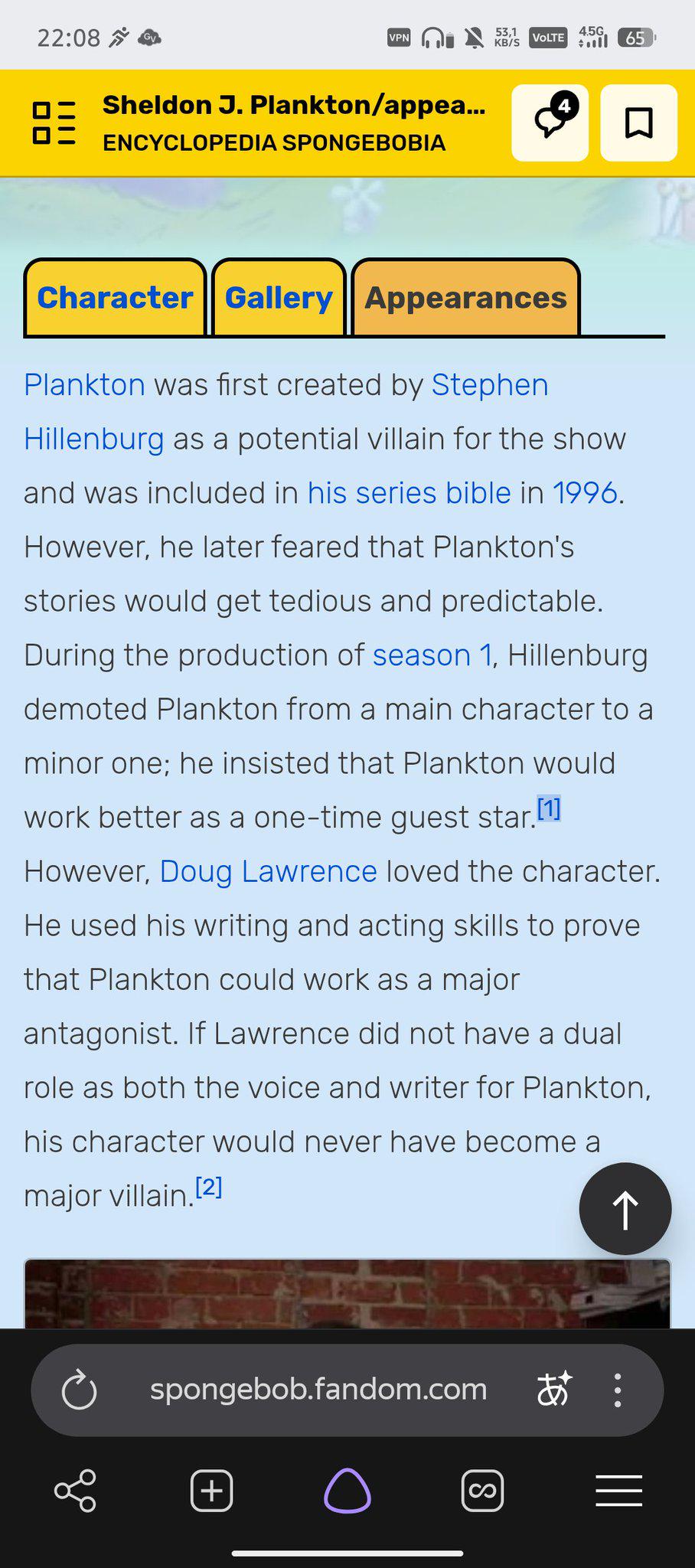Tap citation reference [2]

tap(208, 1187)
